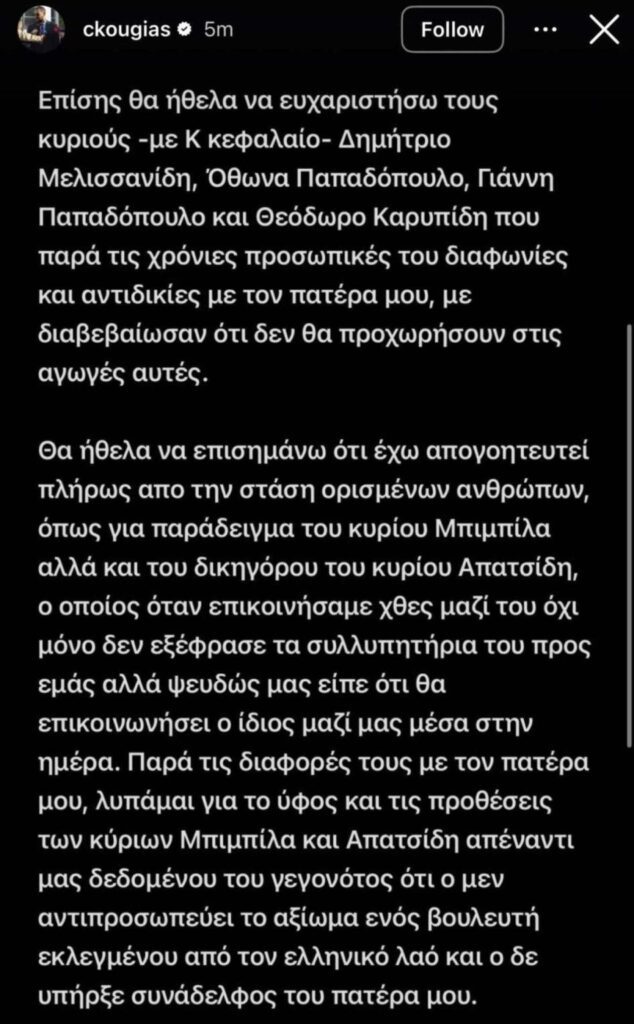634x1024 pixels.
Task: Open the three-dot story options menu
Action: point(546,29)
